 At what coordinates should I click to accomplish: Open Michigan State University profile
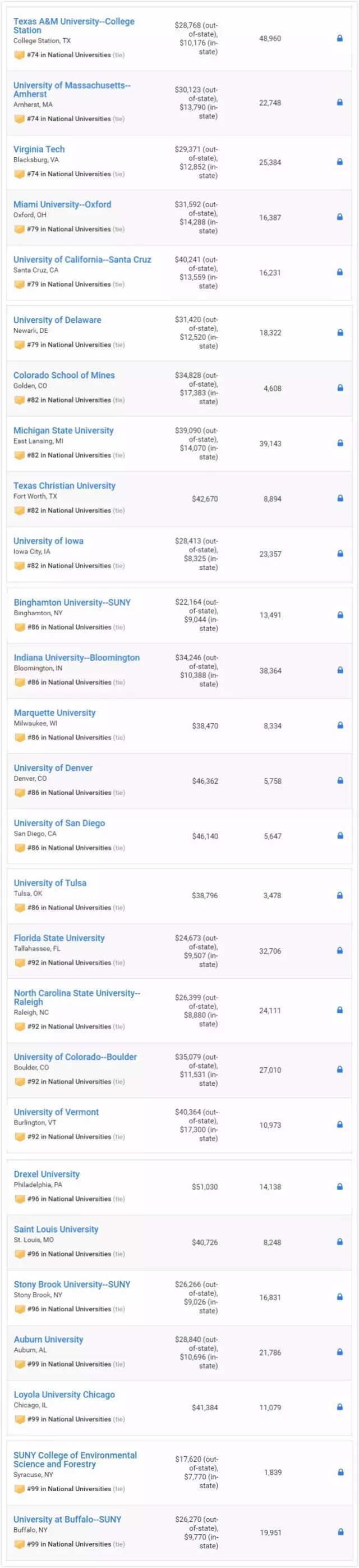coord(63,431)
